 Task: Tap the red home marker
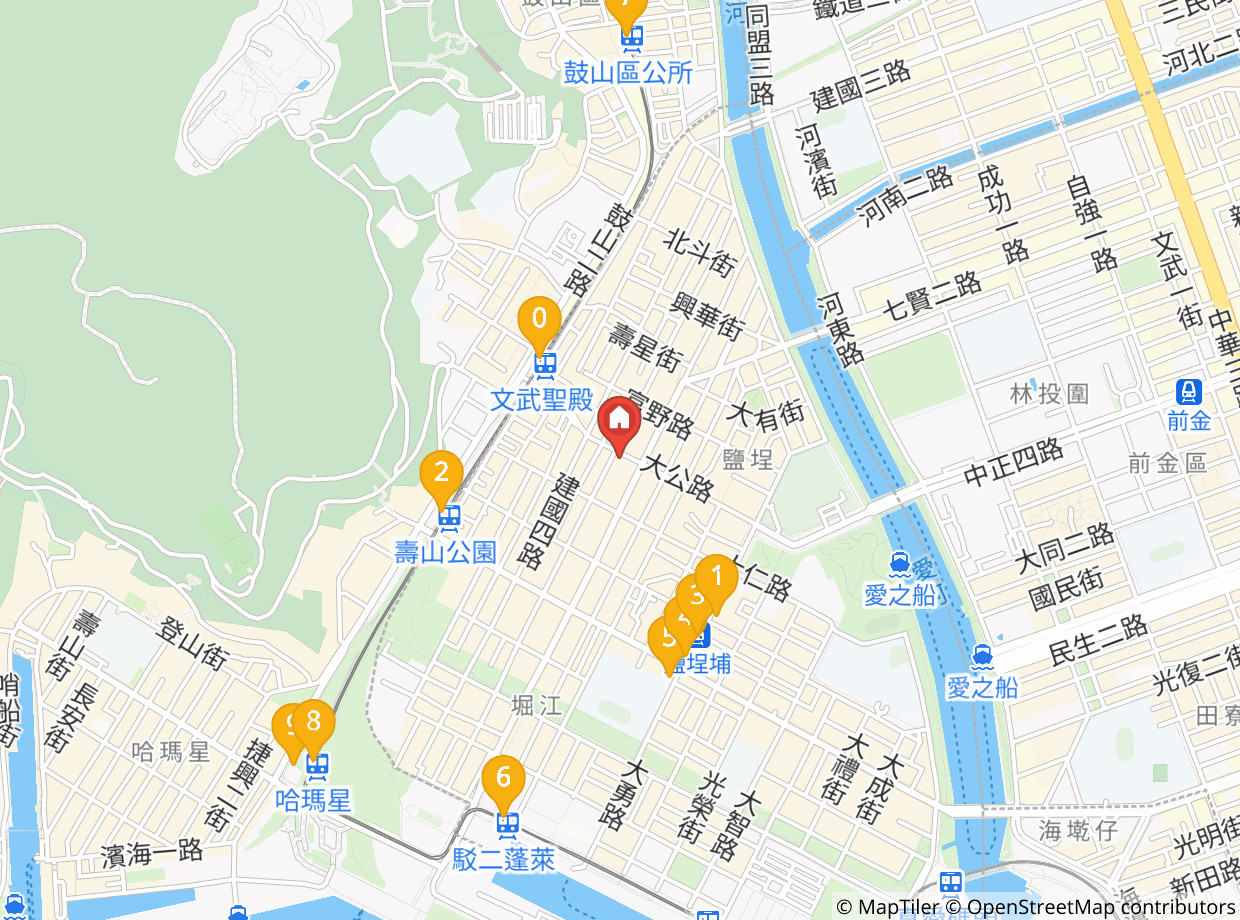pos(619,418)
